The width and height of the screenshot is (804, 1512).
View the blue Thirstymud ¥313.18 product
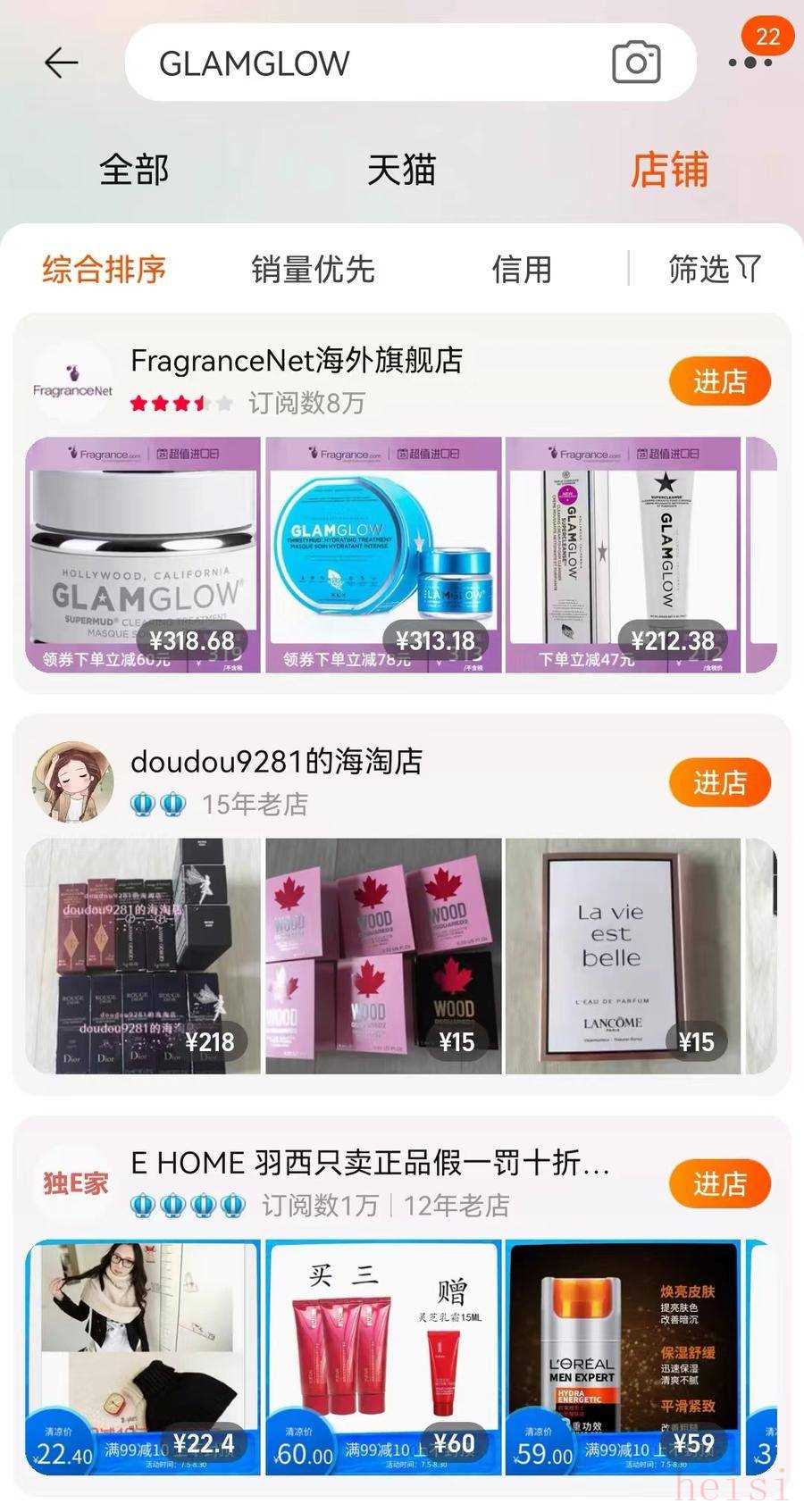tap(383, 554)
